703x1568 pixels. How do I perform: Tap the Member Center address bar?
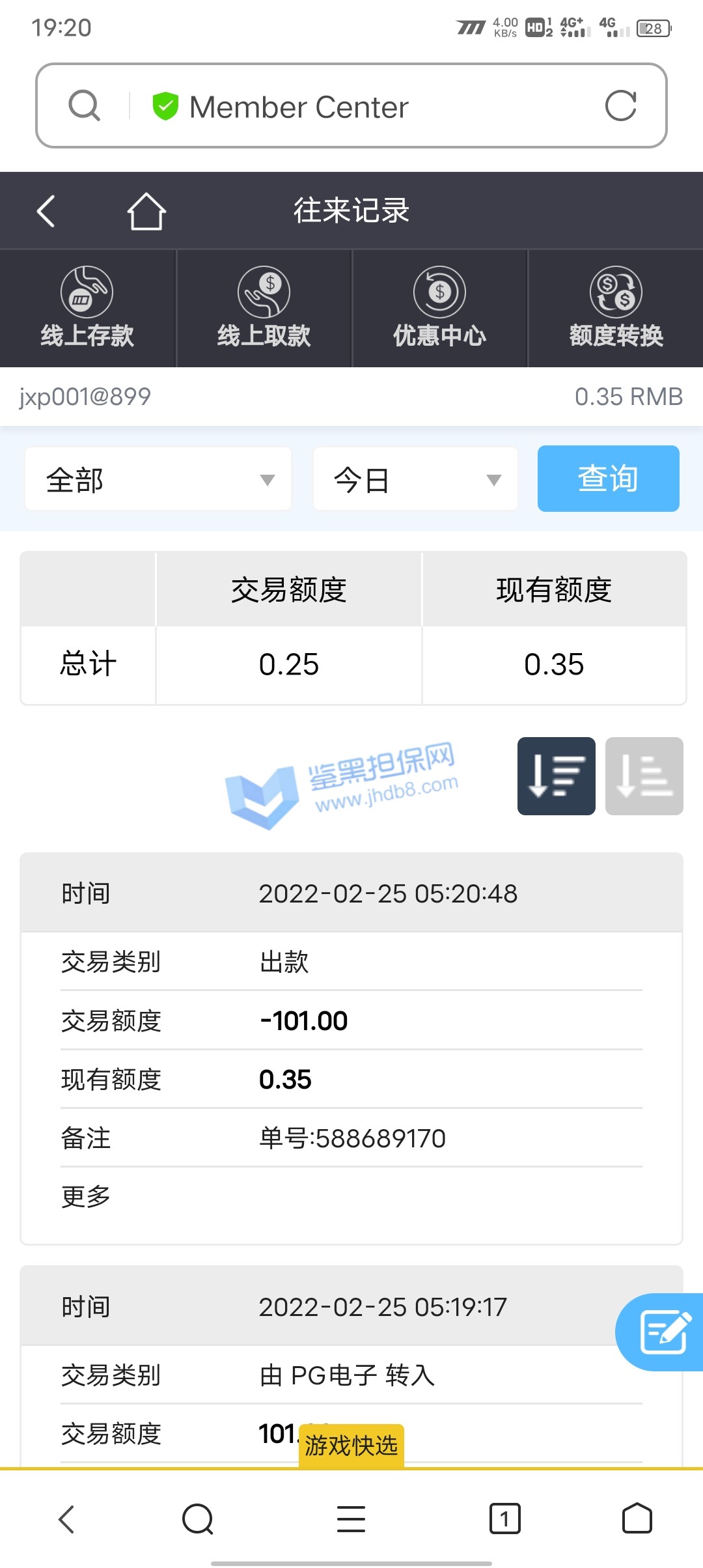[351, 106]
